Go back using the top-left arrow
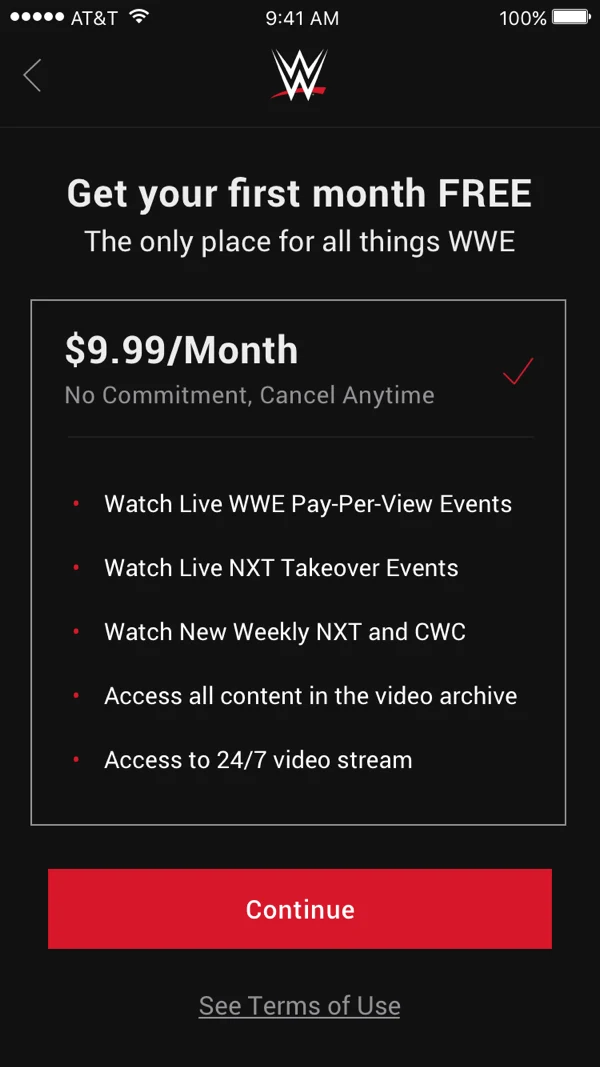Viewport: 600px width, 1067px height. (x=33, y=75)
